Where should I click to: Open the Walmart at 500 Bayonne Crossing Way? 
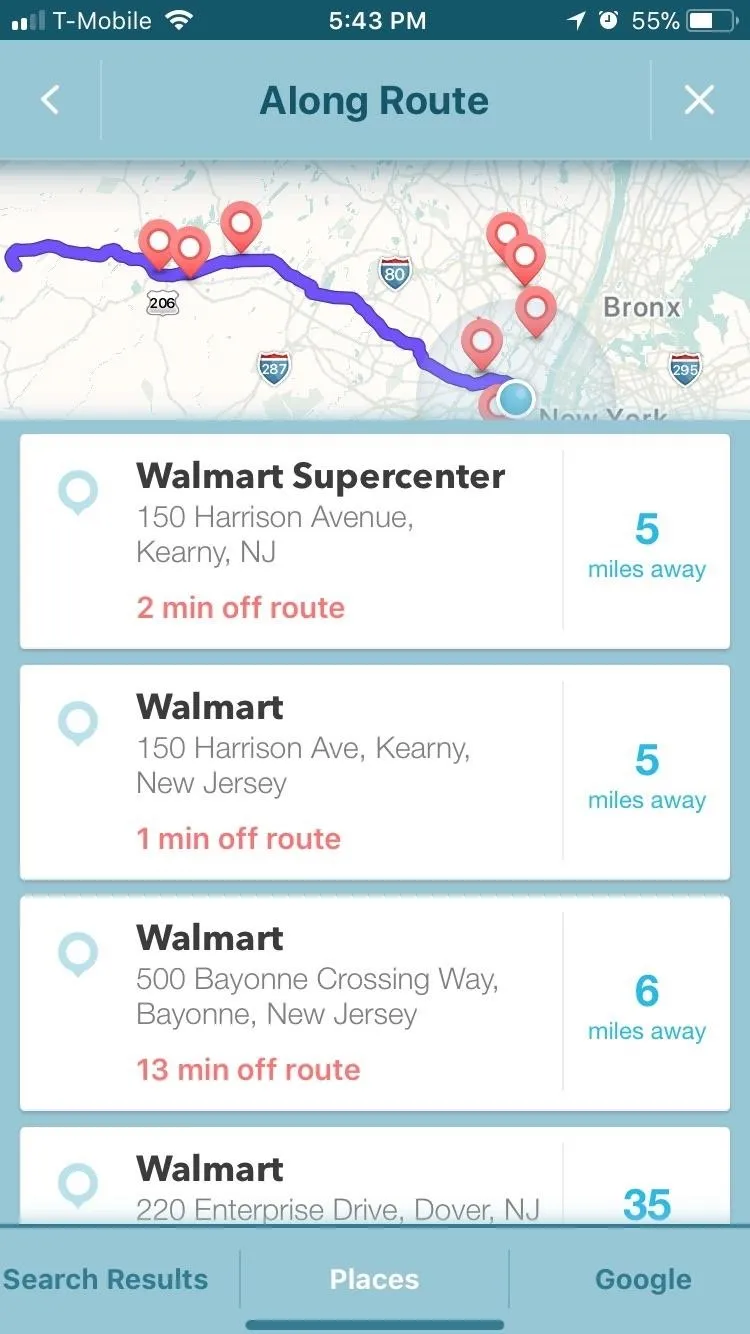tap(375, 1003)
